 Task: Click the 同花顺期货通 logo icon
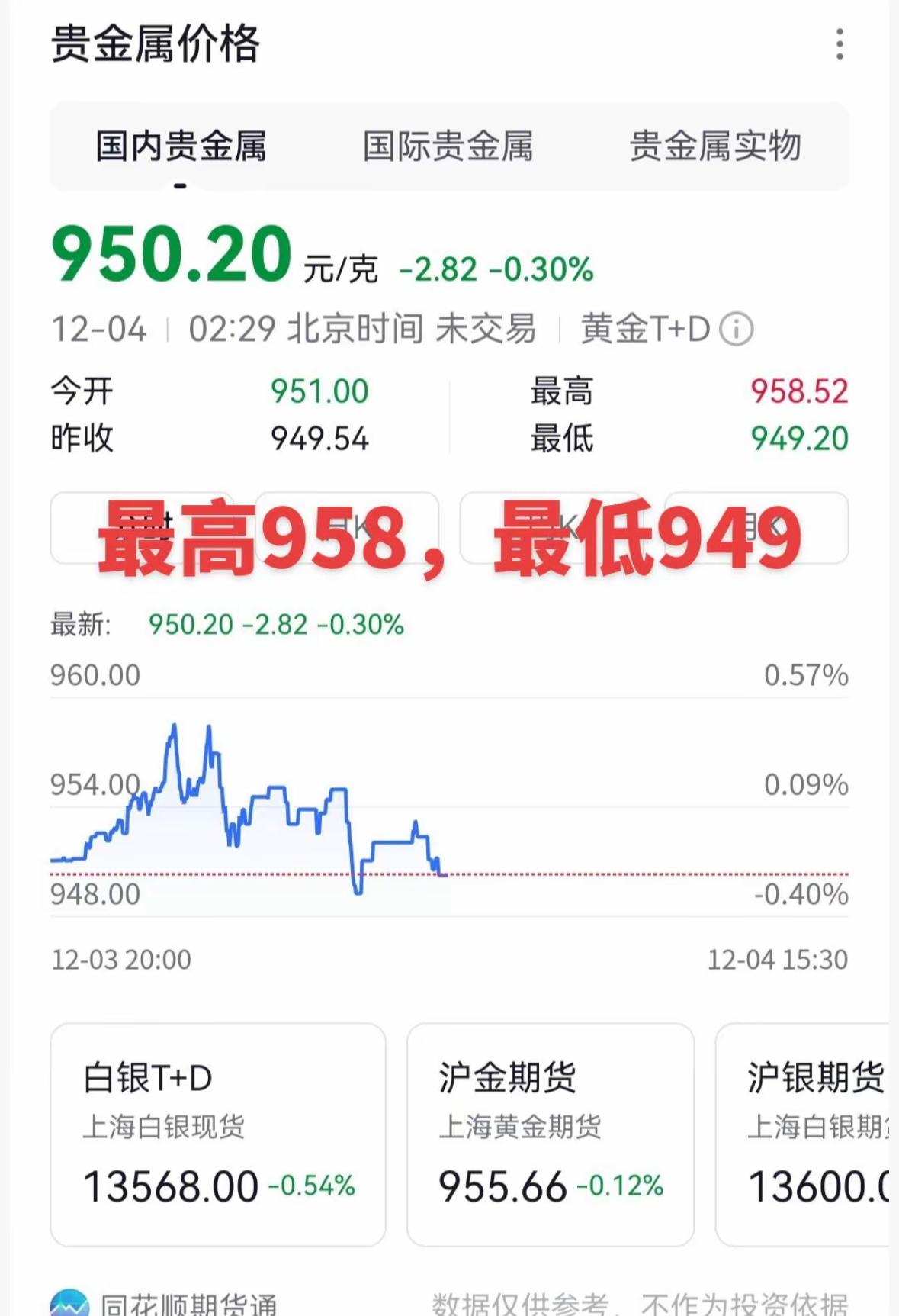pos(71,1301)
